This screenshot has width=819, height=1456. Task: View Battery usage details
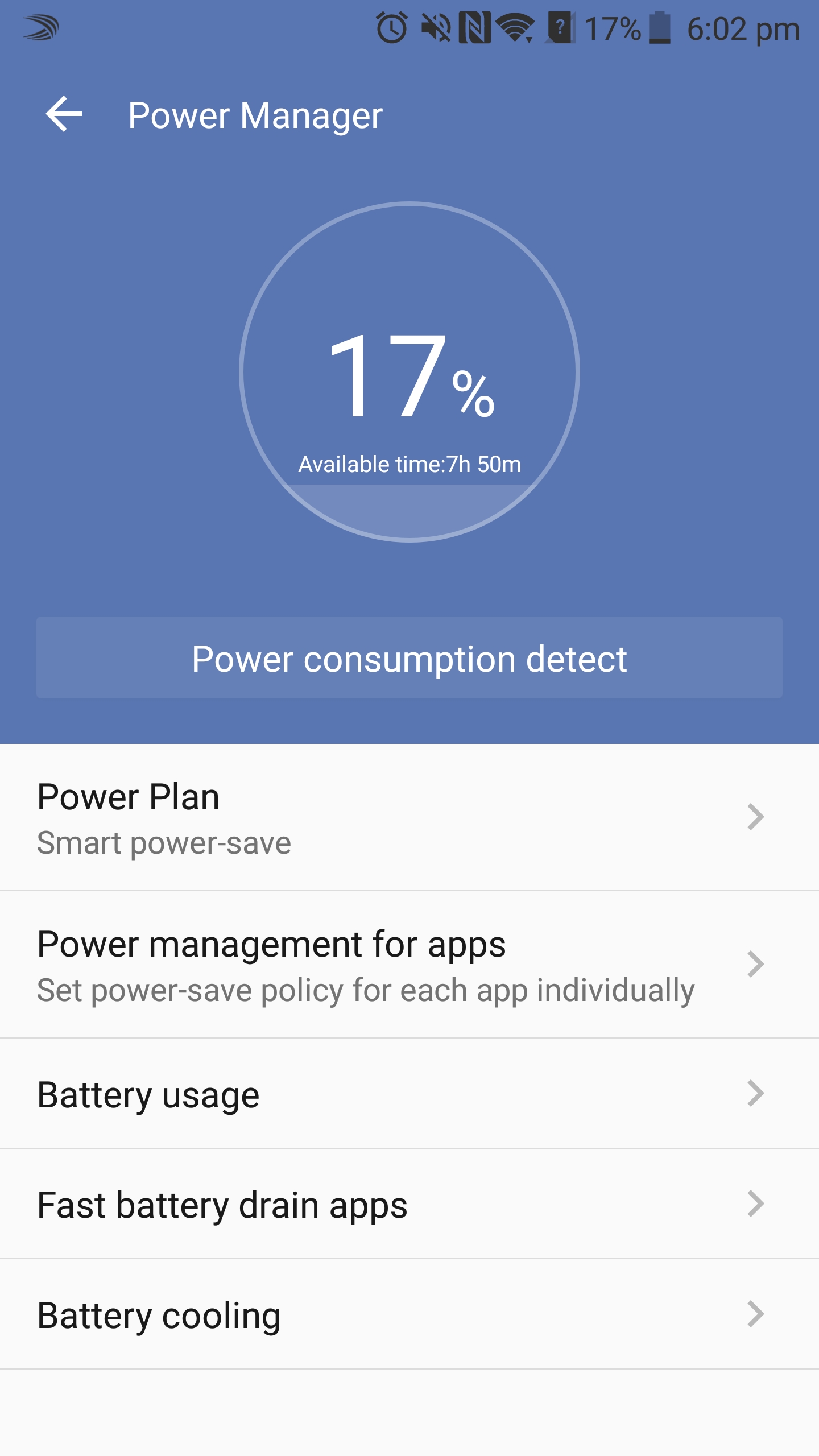[409, 1094]
